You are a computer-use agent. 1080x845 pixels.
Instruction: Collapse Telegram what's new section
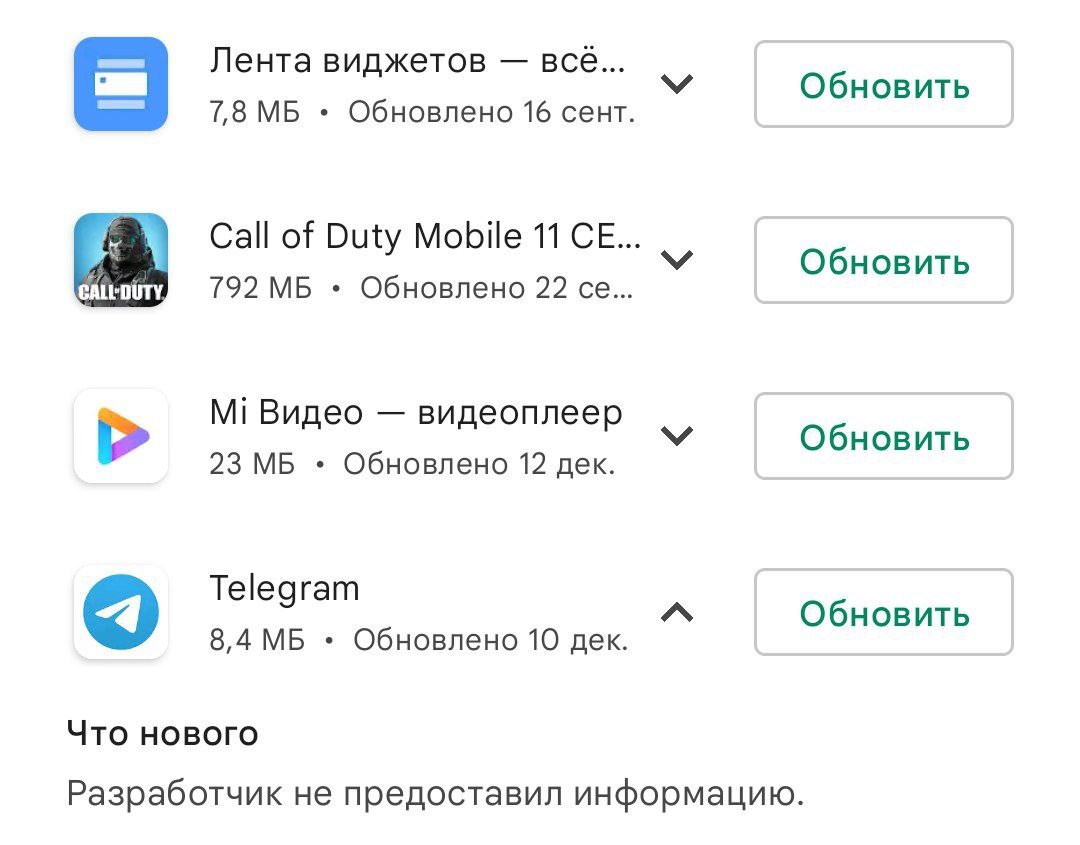pyautogui.click(x=678, y=613)
